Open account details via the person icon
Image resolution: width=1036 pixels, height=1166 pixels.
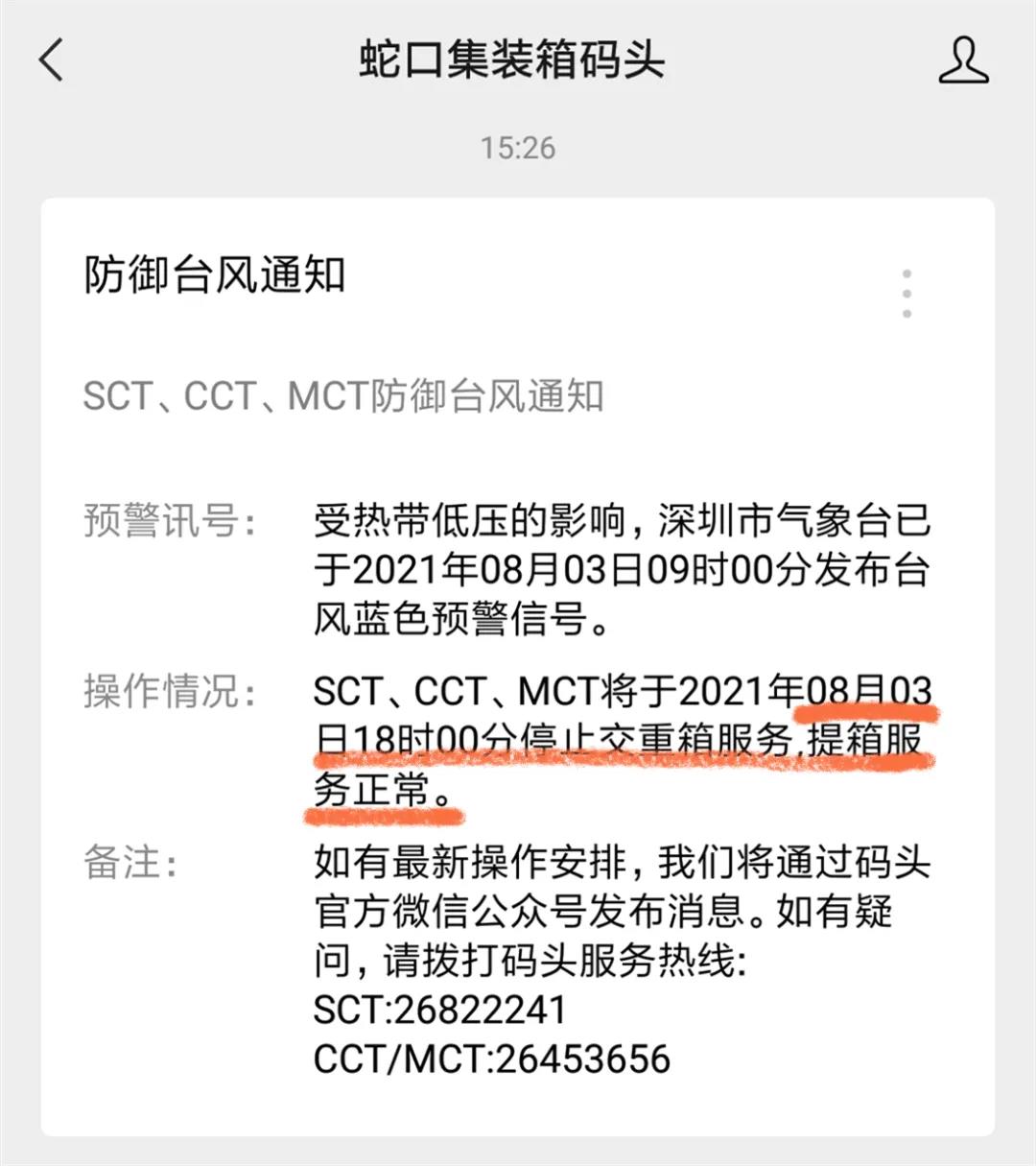click(x=964, y=59)
